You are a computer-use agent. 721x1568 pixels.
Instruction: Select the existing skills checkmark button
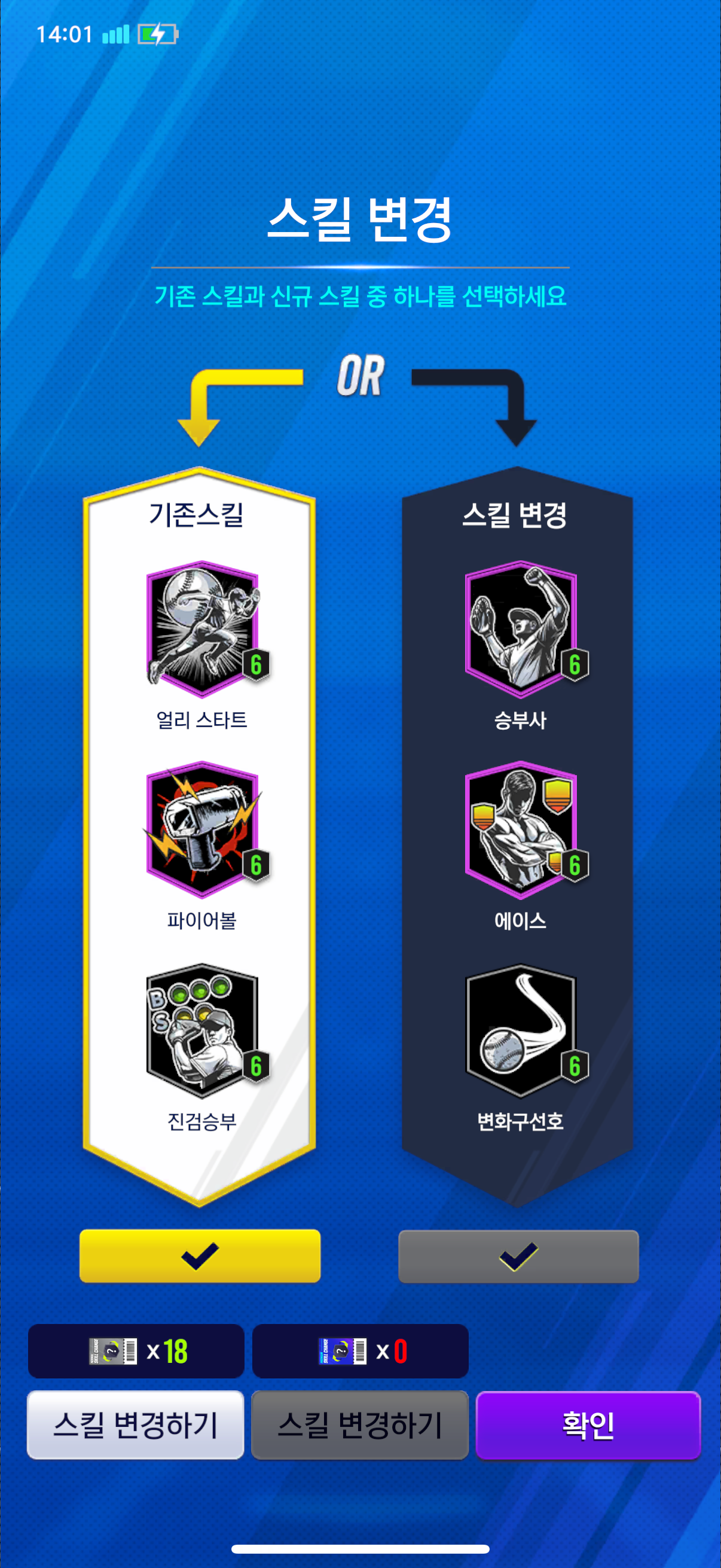pos(200,1256)
